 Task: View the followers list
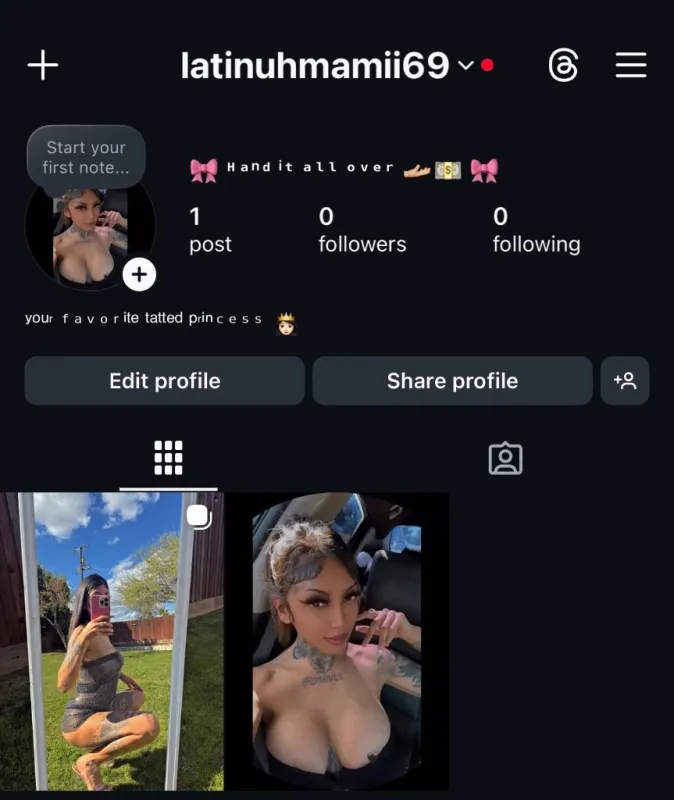(x=361, y=230)
